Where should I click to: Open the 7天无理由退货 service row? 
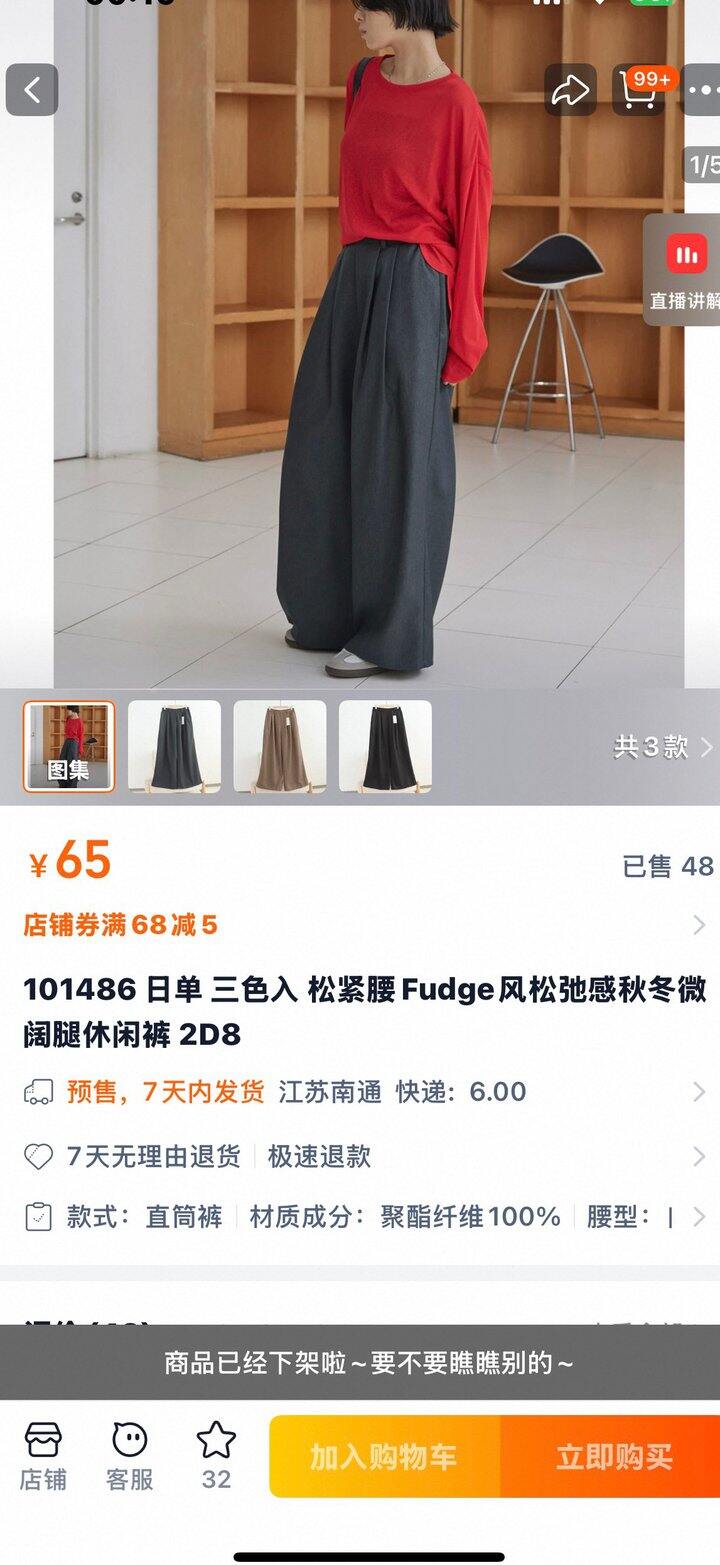(x=360, y=1157)
